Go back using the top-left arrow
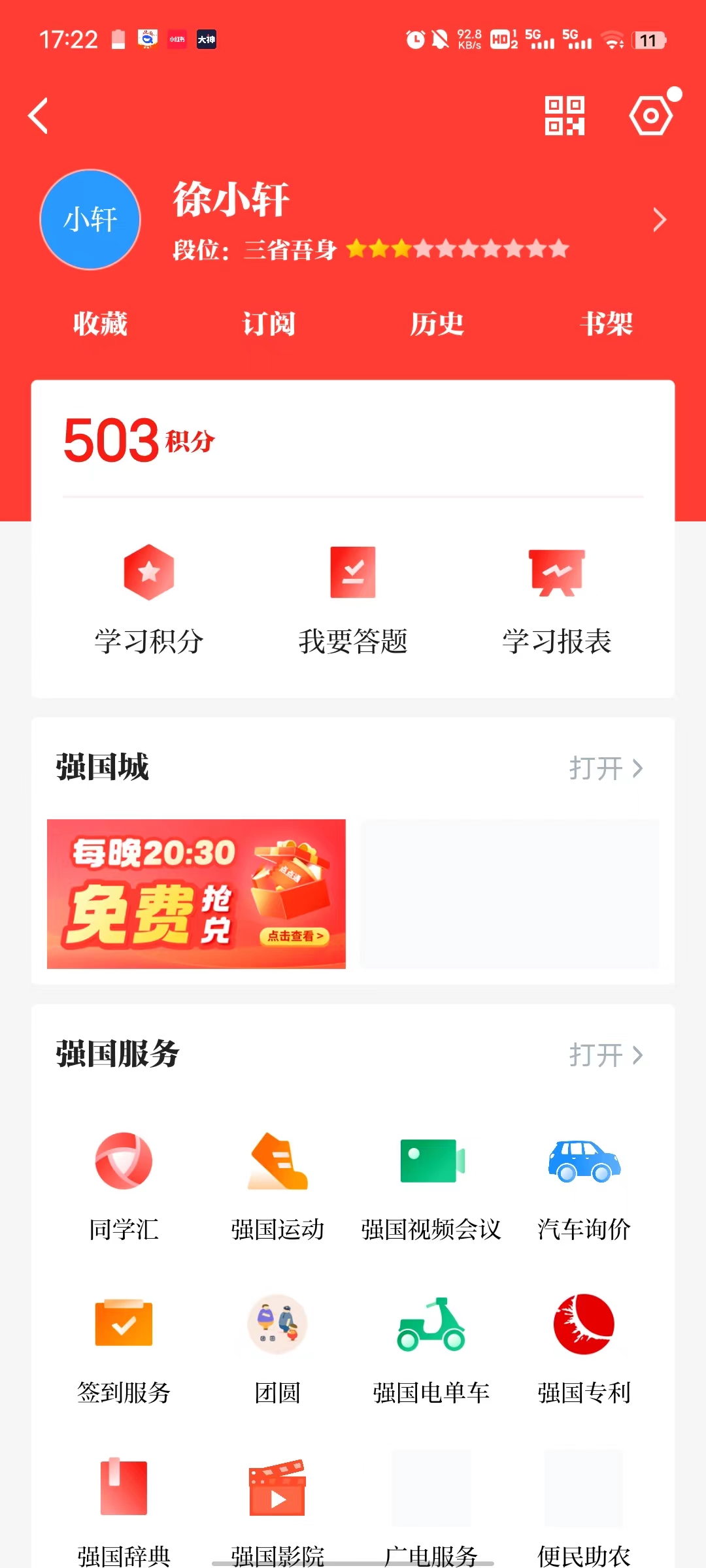The height and width of the screenshot is (1568, 706). pyautogui.click(x=39, y=116)
